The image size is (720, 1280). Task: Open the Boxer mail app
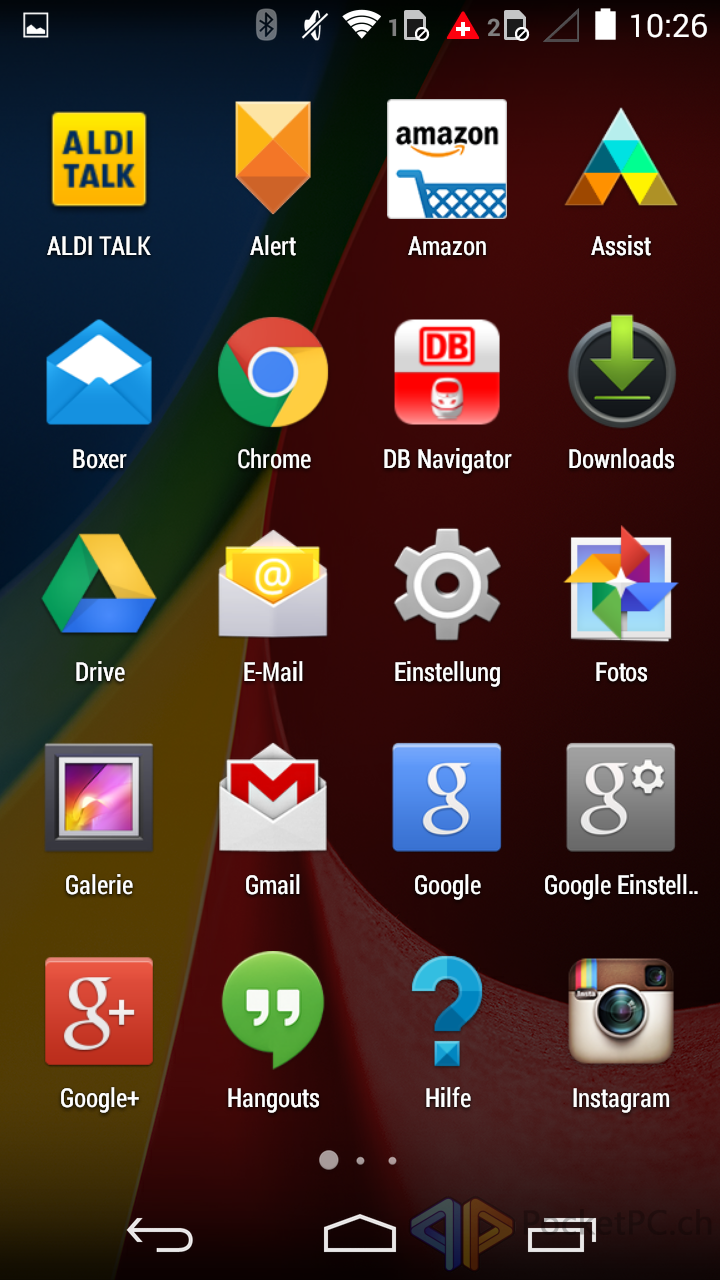pyautogui.click(x=99, y=373)
